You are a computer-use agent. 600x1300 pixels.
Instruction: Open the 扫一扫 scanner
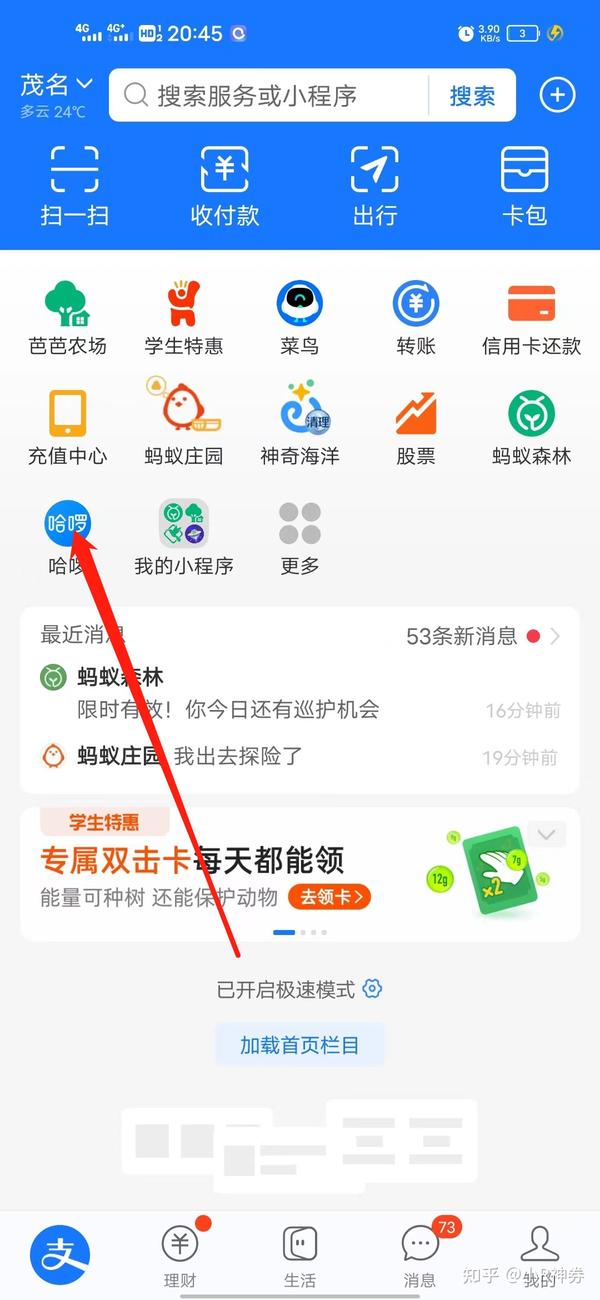click(75, 185)
